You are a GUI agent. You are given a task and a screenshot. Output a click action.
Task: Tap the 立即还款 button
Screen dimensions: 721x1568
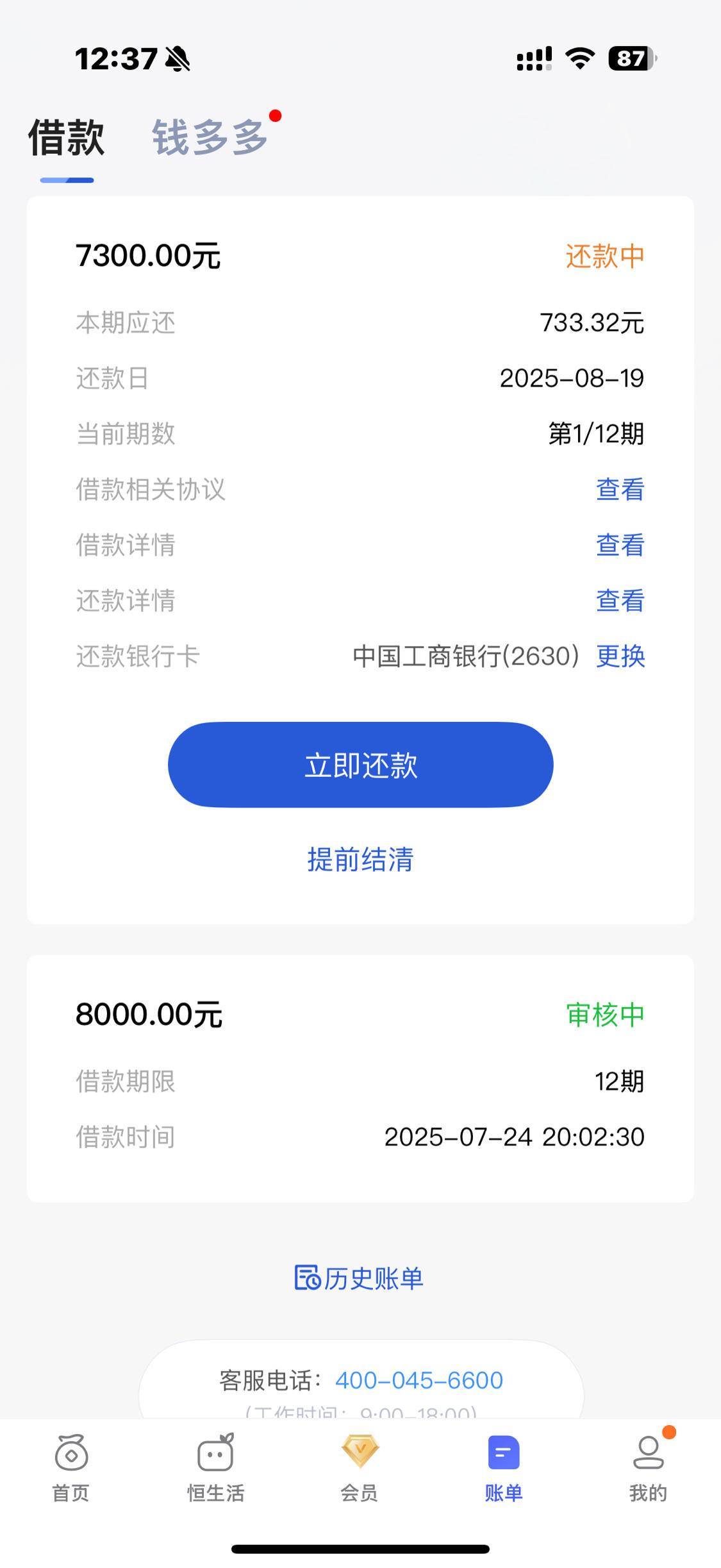(x=360, y=765)
